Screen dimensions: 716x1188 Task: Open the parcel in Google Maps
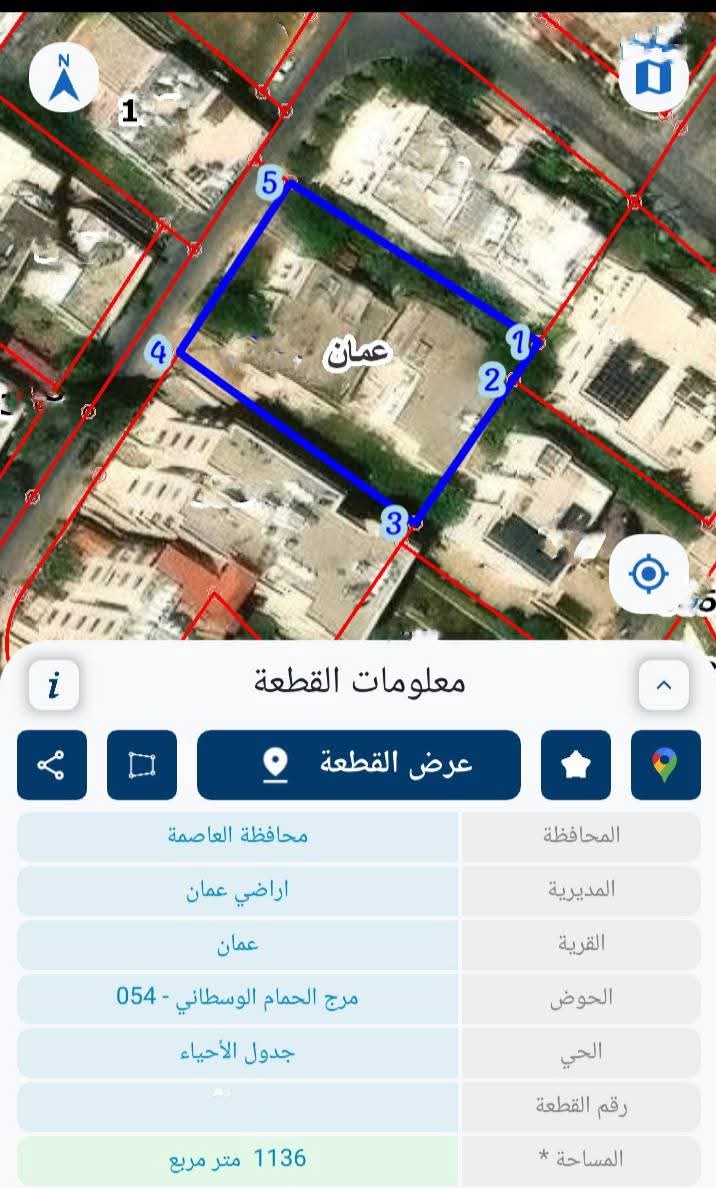pos(665,765)
